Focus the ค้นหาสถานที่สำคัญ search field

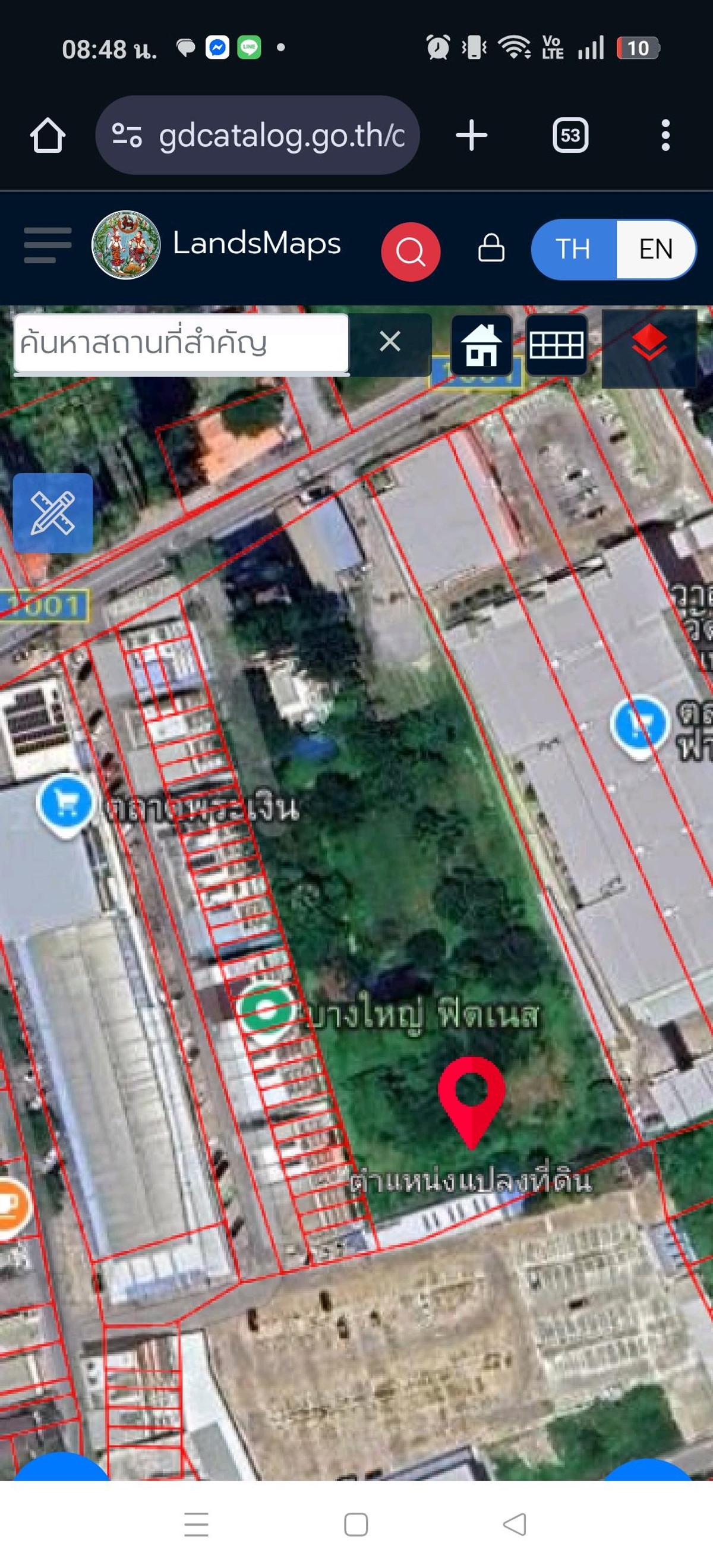click(181, 343)
